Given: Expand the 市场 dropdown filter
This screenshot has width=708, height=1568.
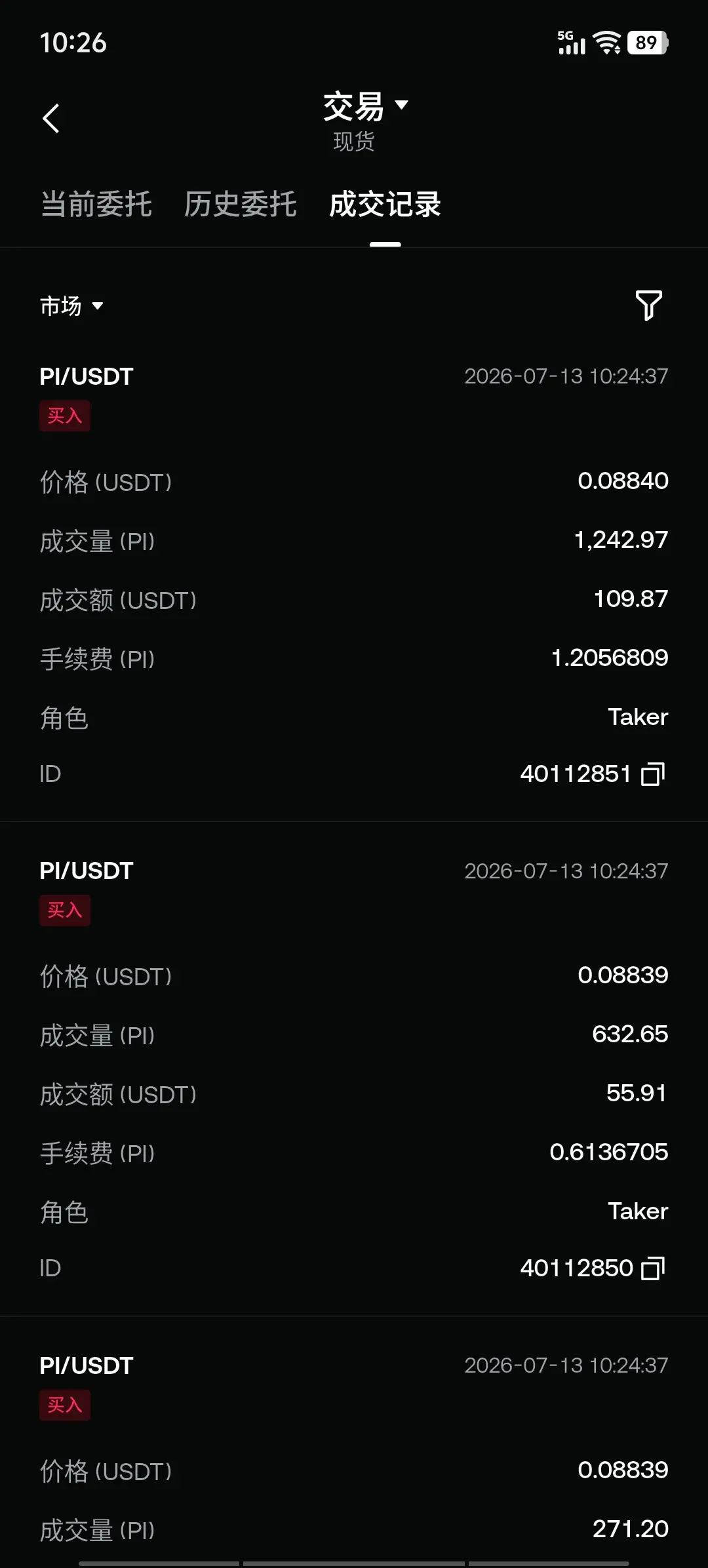Looking at the screenshot, I should pos(71,306).
